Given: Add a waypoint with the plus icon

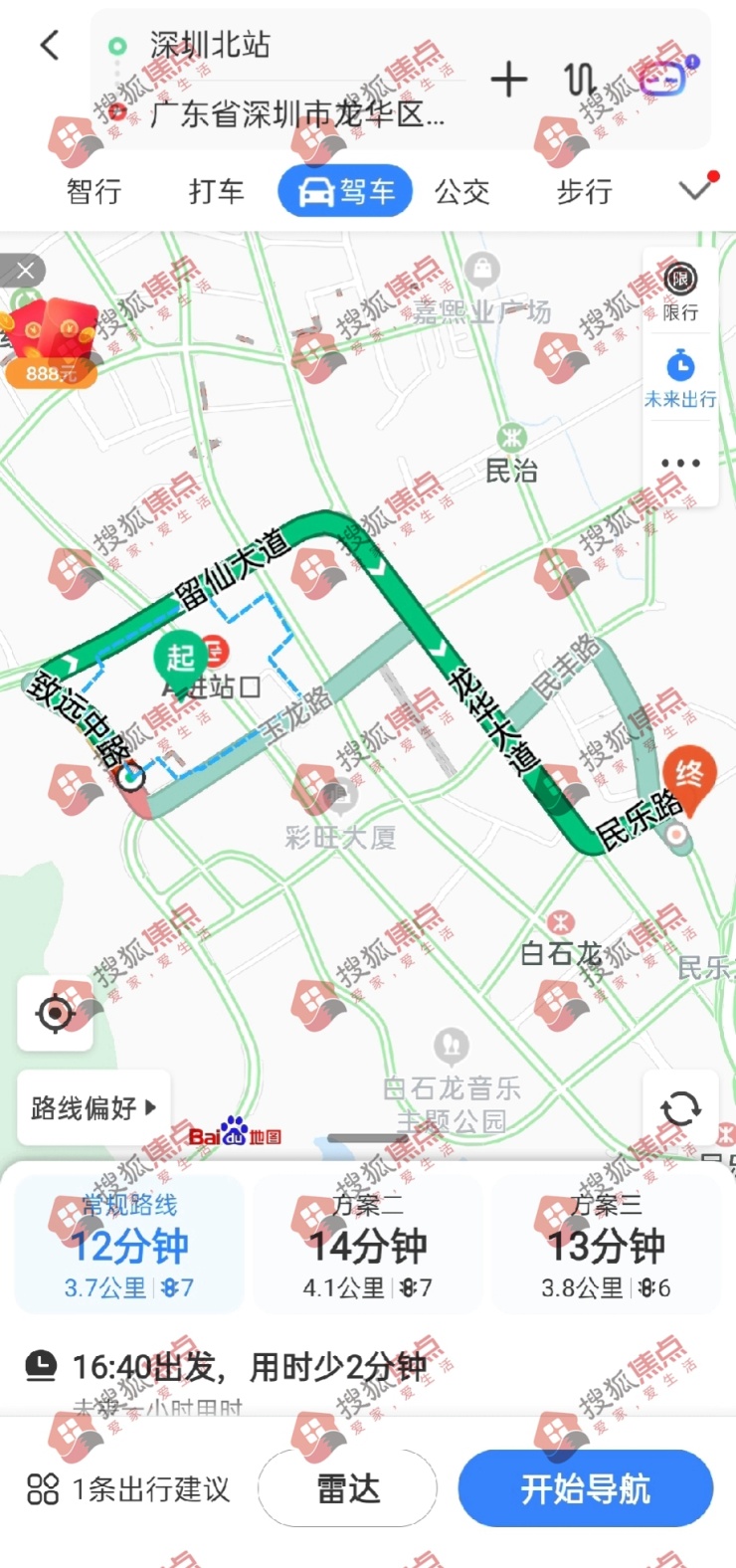Looking at the screenshot, I should pyautogui.click(x=509, y=82).
